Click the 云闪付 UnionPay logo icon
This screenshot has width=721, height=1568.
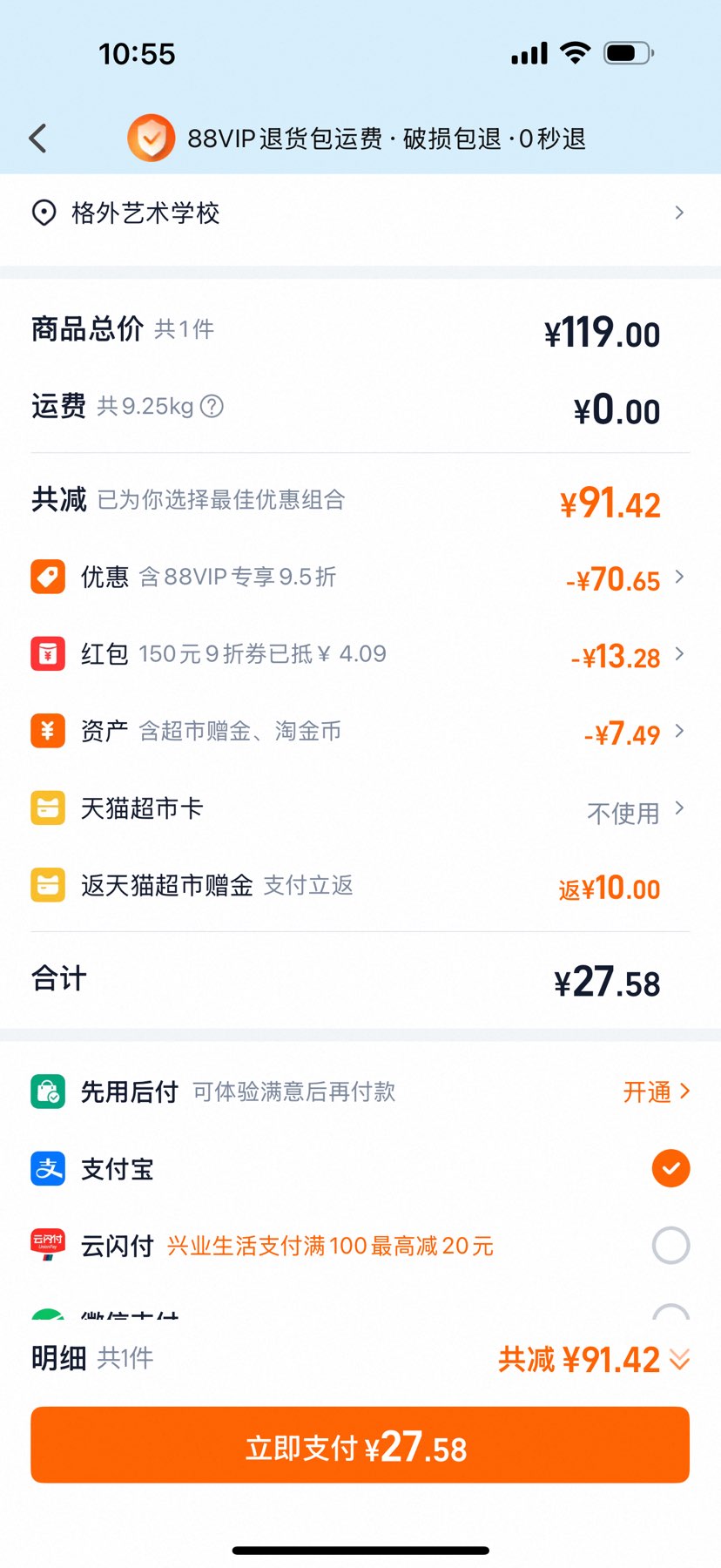[48, 1245]
